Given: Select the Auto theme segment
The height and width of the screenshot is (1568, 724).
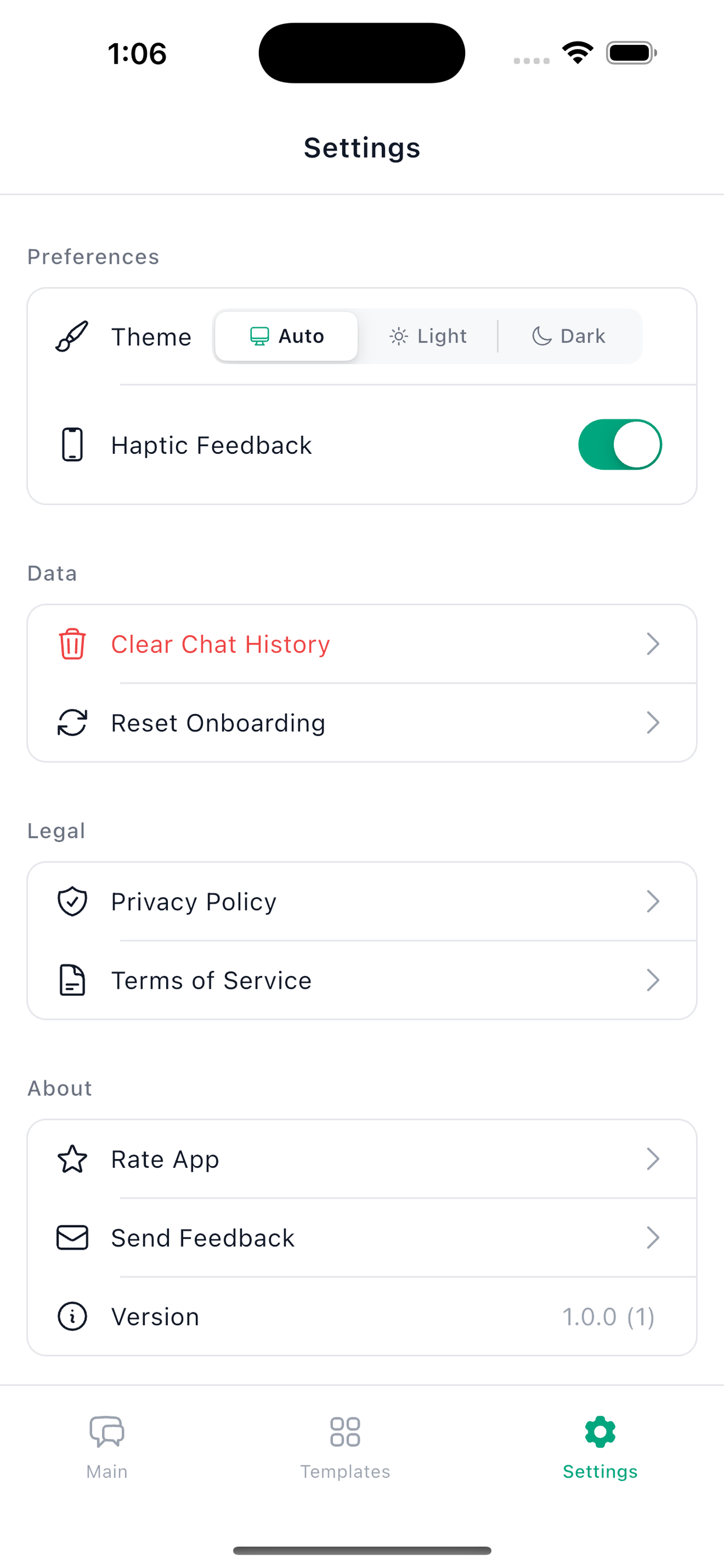Looking at the screenshot, I should tap(286, 335).
